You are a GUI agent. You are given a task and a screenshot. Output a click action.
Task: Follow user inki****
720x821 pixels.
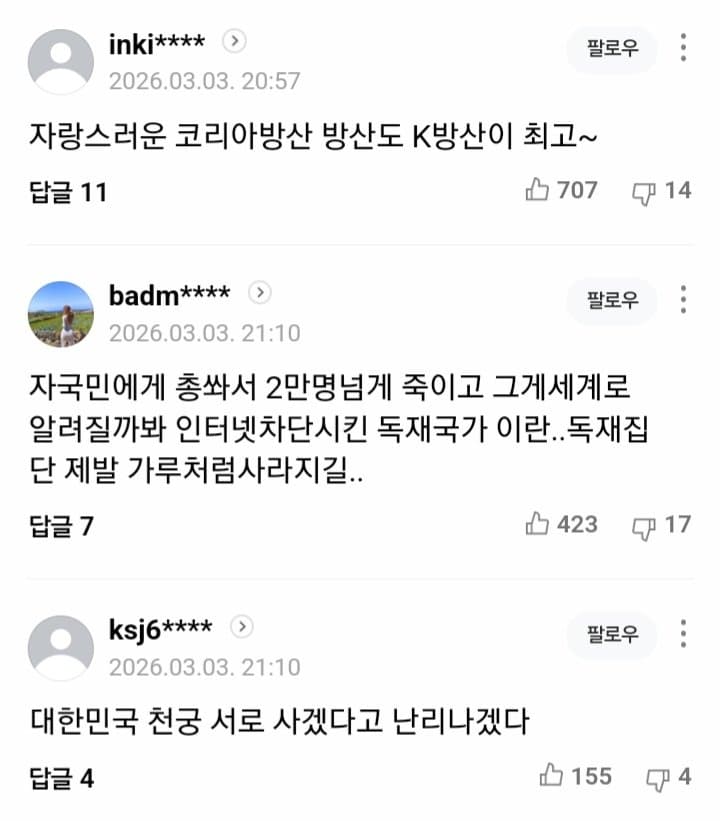(611, 49)
